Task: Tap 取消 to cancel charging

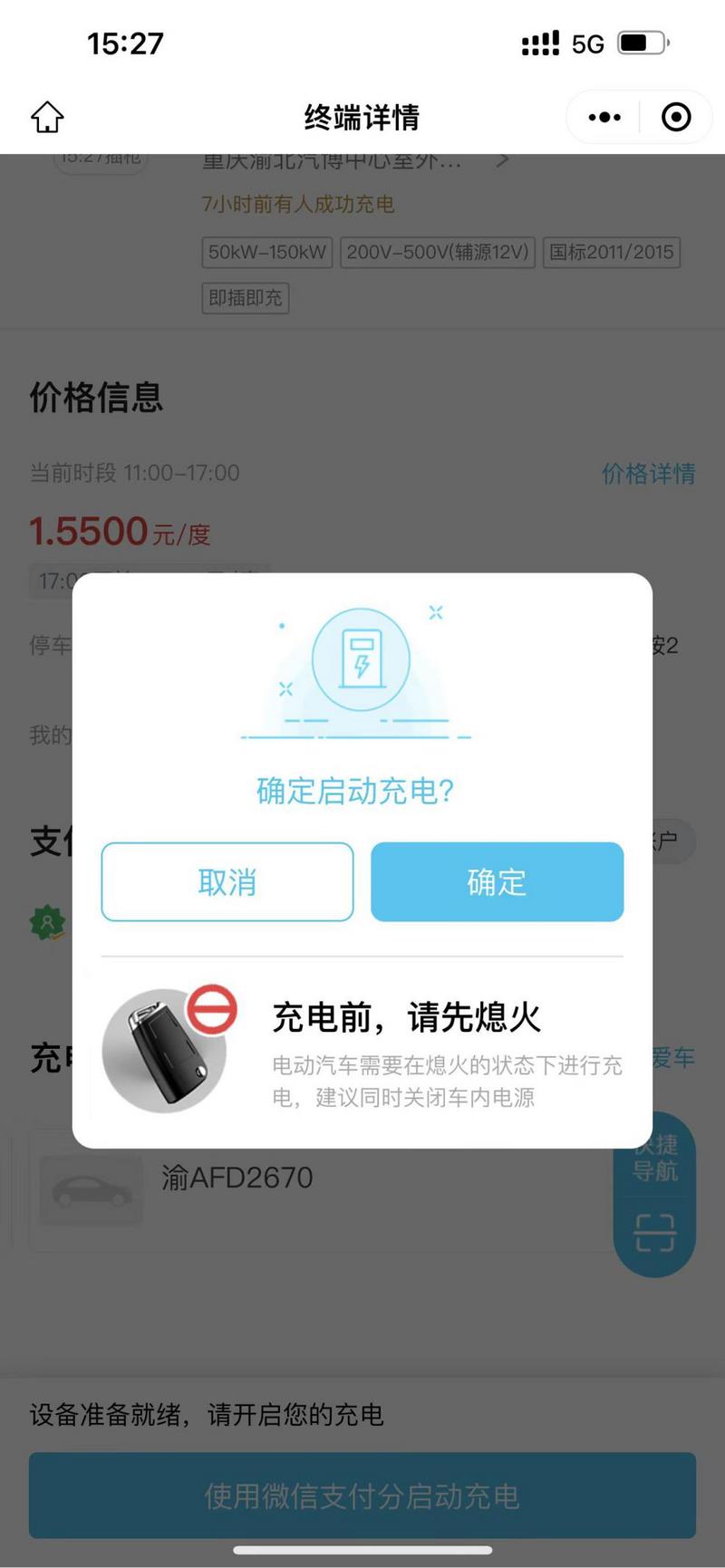Action: click(x=227, y=881)
